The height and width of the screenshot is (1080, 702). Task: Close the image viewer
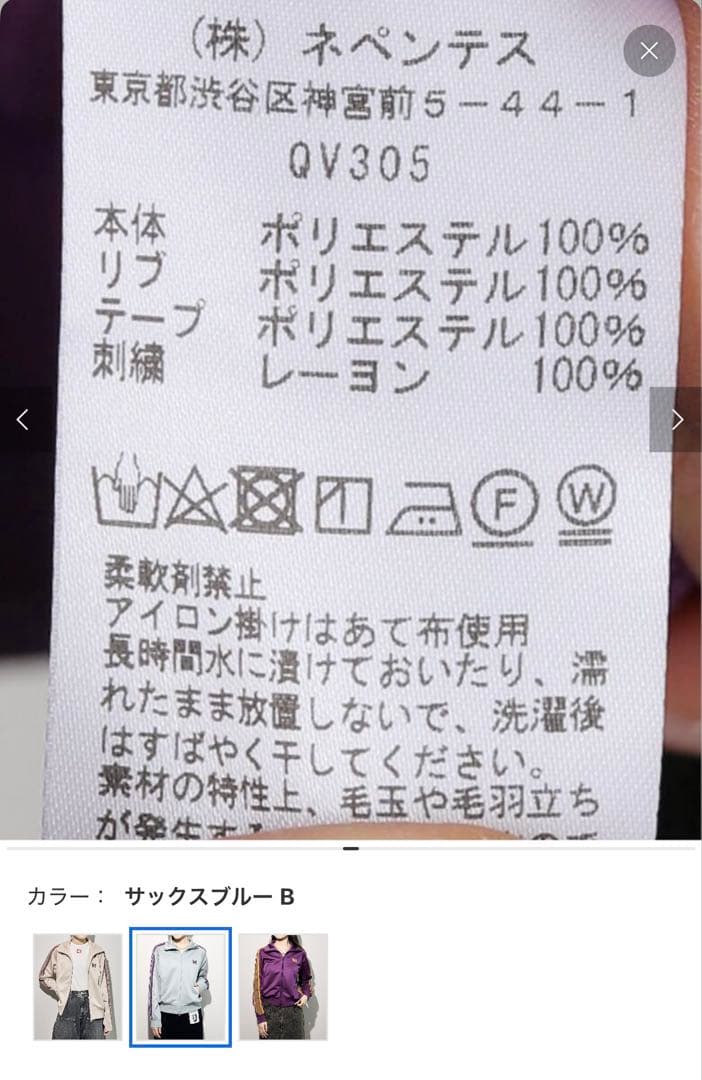pyautogui.click(x=649, y=51)
